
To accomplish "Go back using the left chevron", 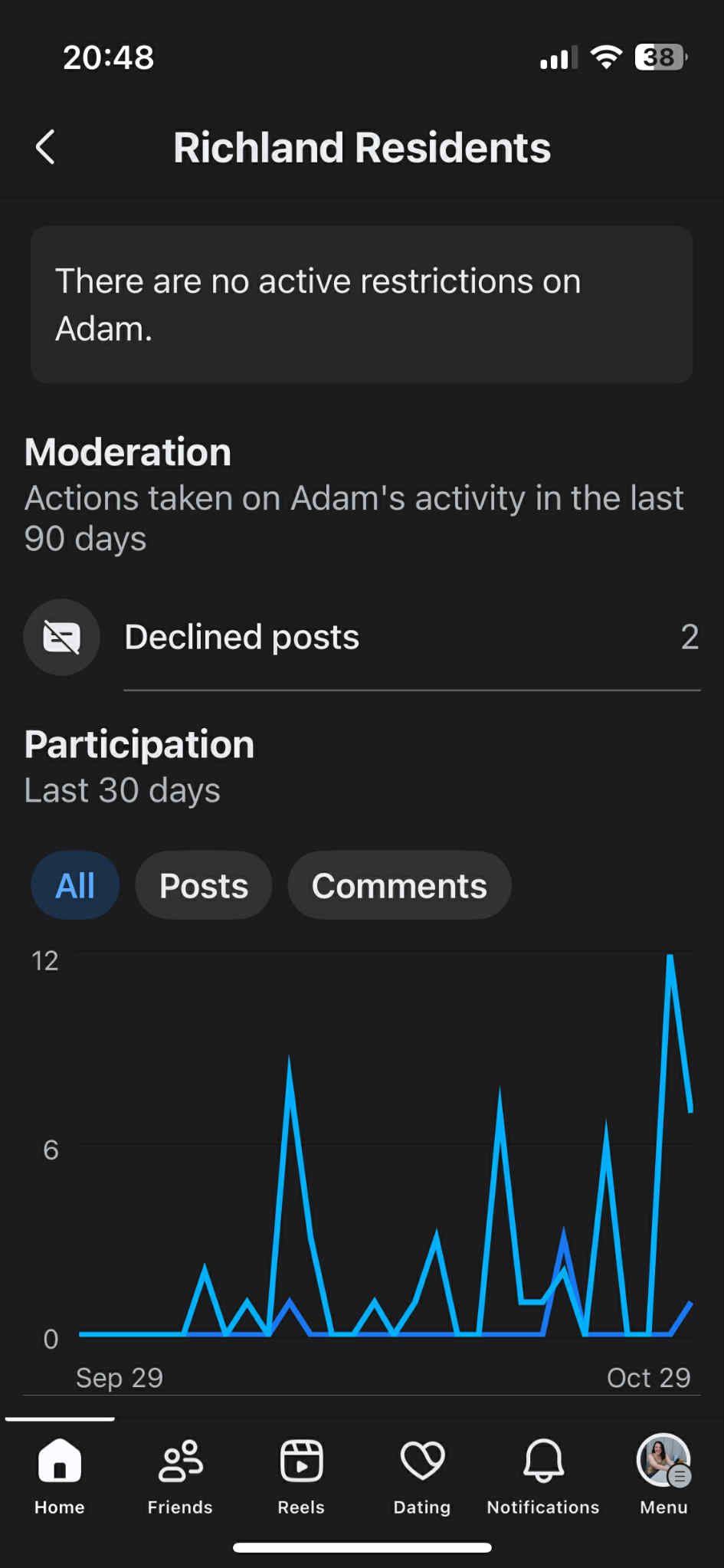I will pyautogui.click(x=45, y=146).
